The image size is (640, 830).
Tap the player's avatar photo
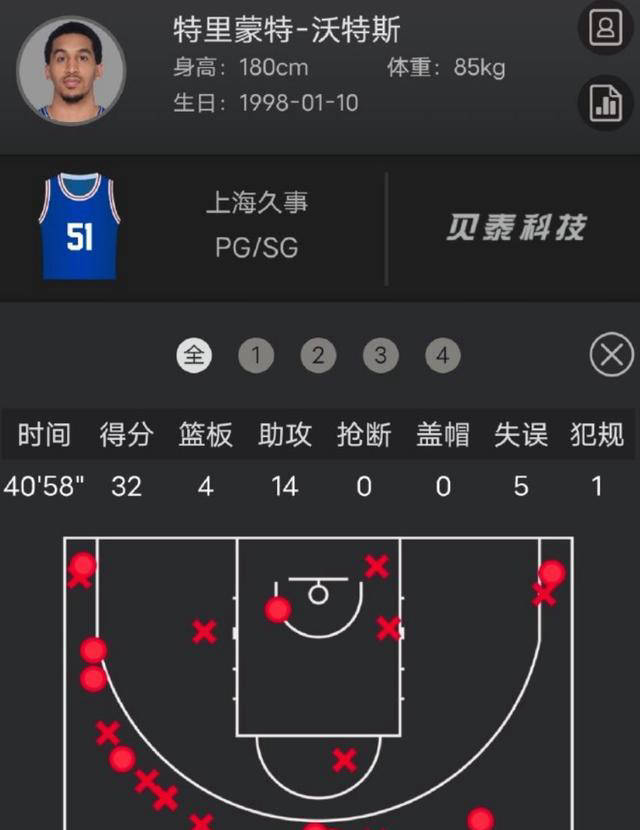(x=71, y=70)
